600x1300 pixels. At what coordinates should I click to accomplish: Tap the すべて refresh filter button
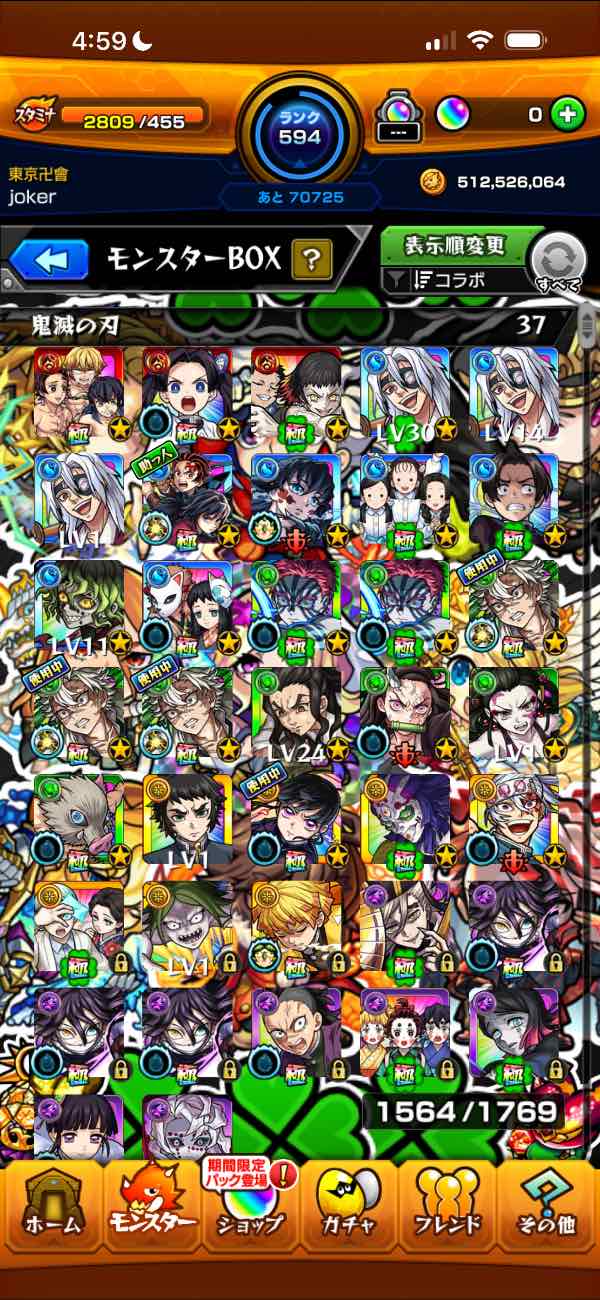557,261
